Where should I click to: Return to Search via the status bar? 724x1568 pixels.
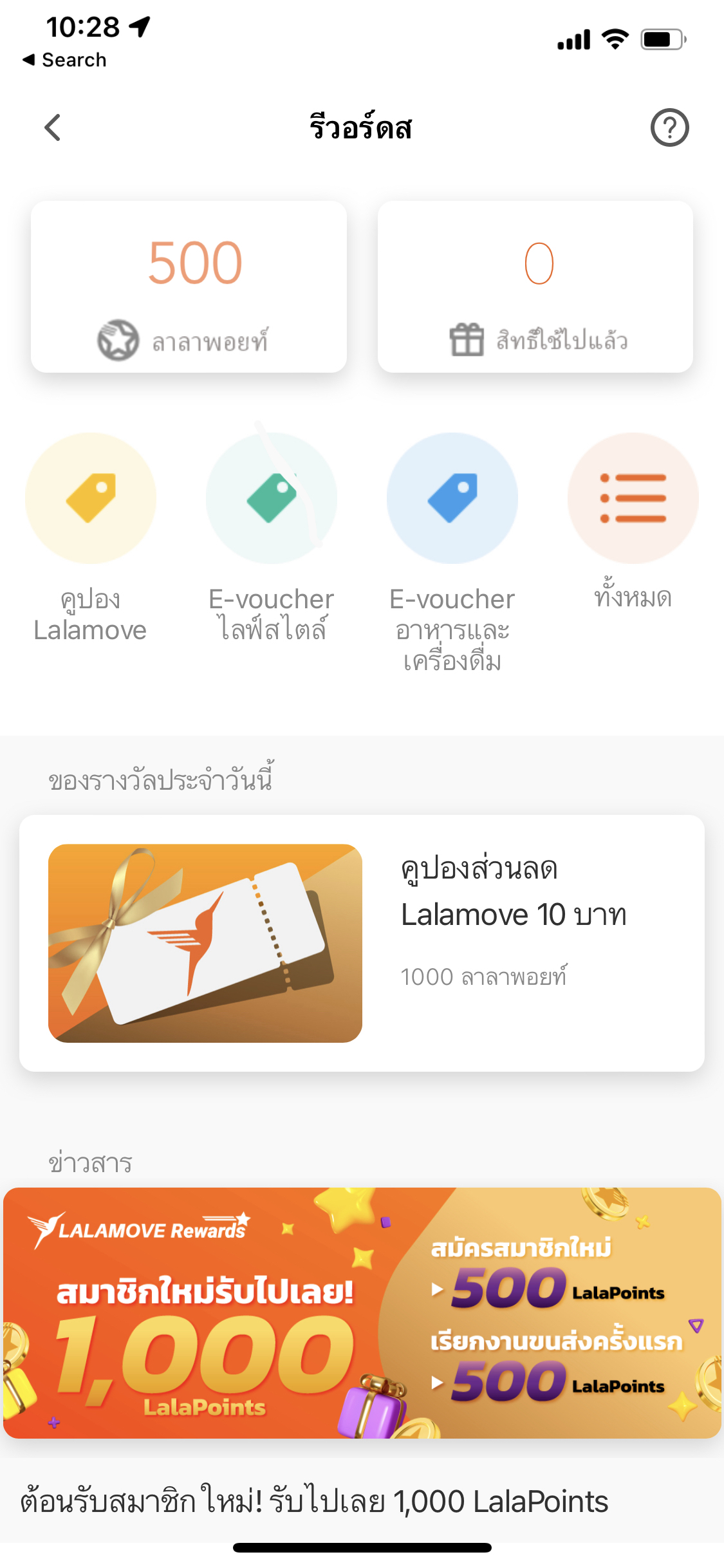[x=64, y=60]
